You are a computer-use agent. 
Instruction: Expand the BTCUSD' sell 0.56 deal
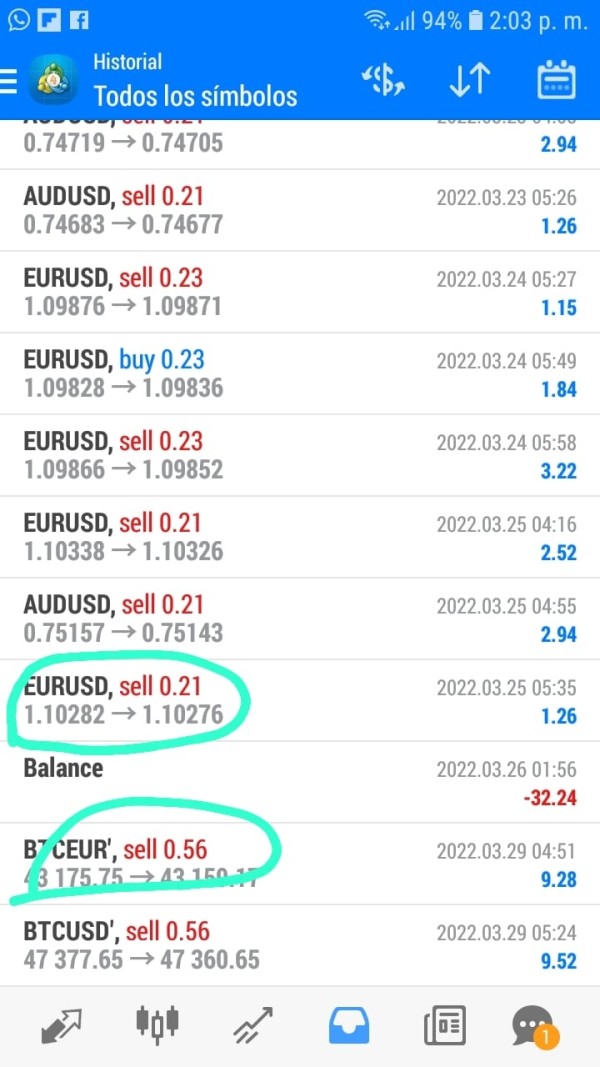coord(300,945)
